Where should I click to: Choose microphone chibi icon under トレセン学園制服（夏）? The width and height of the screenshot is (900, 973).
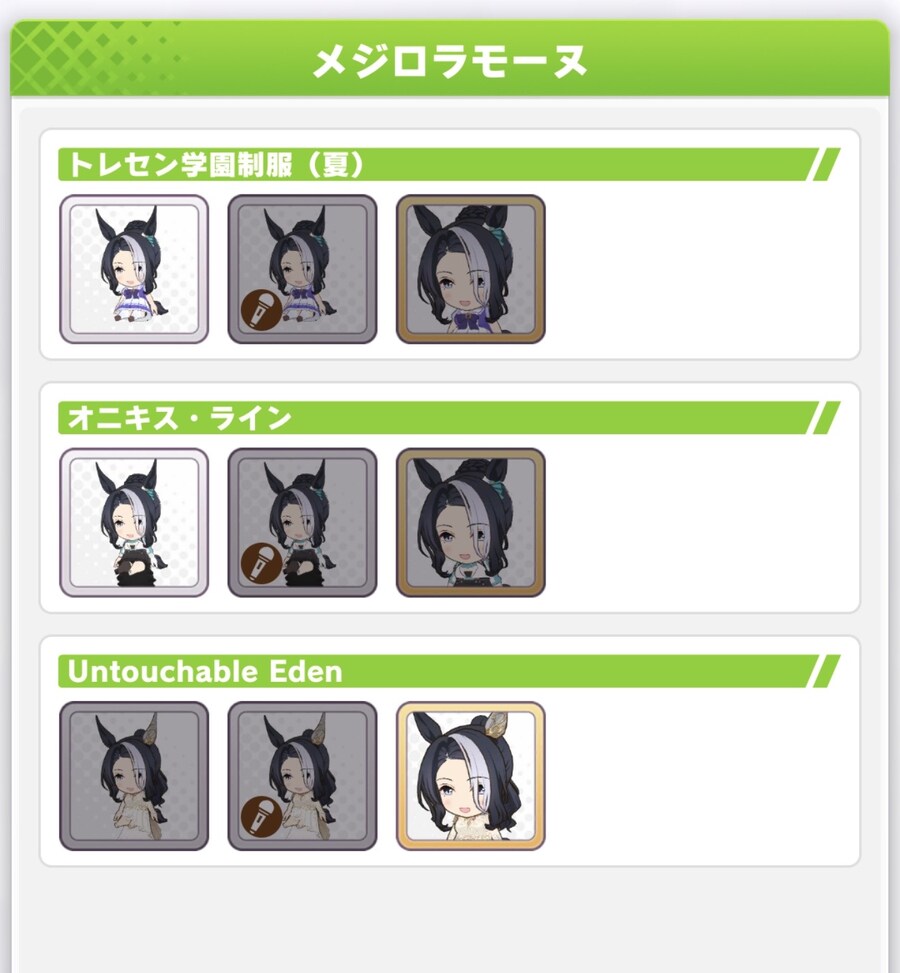point(302,269)
